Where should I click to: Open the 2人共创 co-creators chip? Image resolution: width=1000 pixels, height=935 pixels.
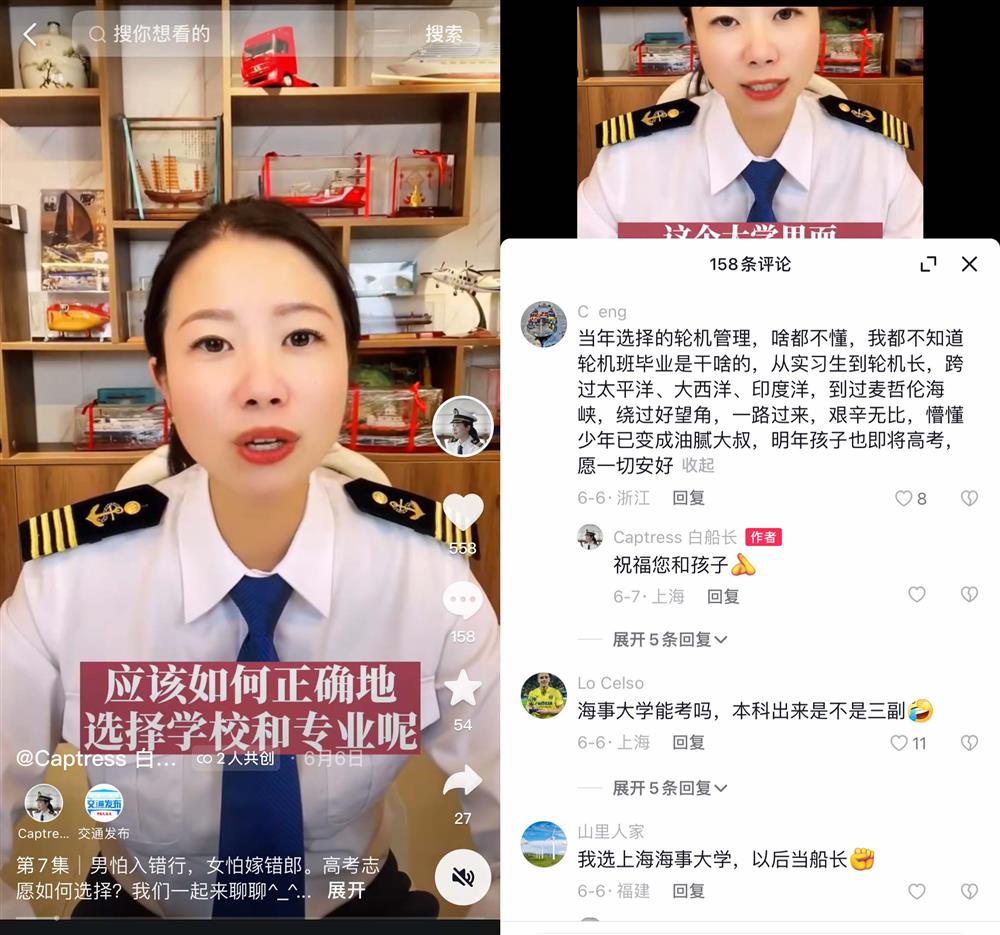(237, 759)
